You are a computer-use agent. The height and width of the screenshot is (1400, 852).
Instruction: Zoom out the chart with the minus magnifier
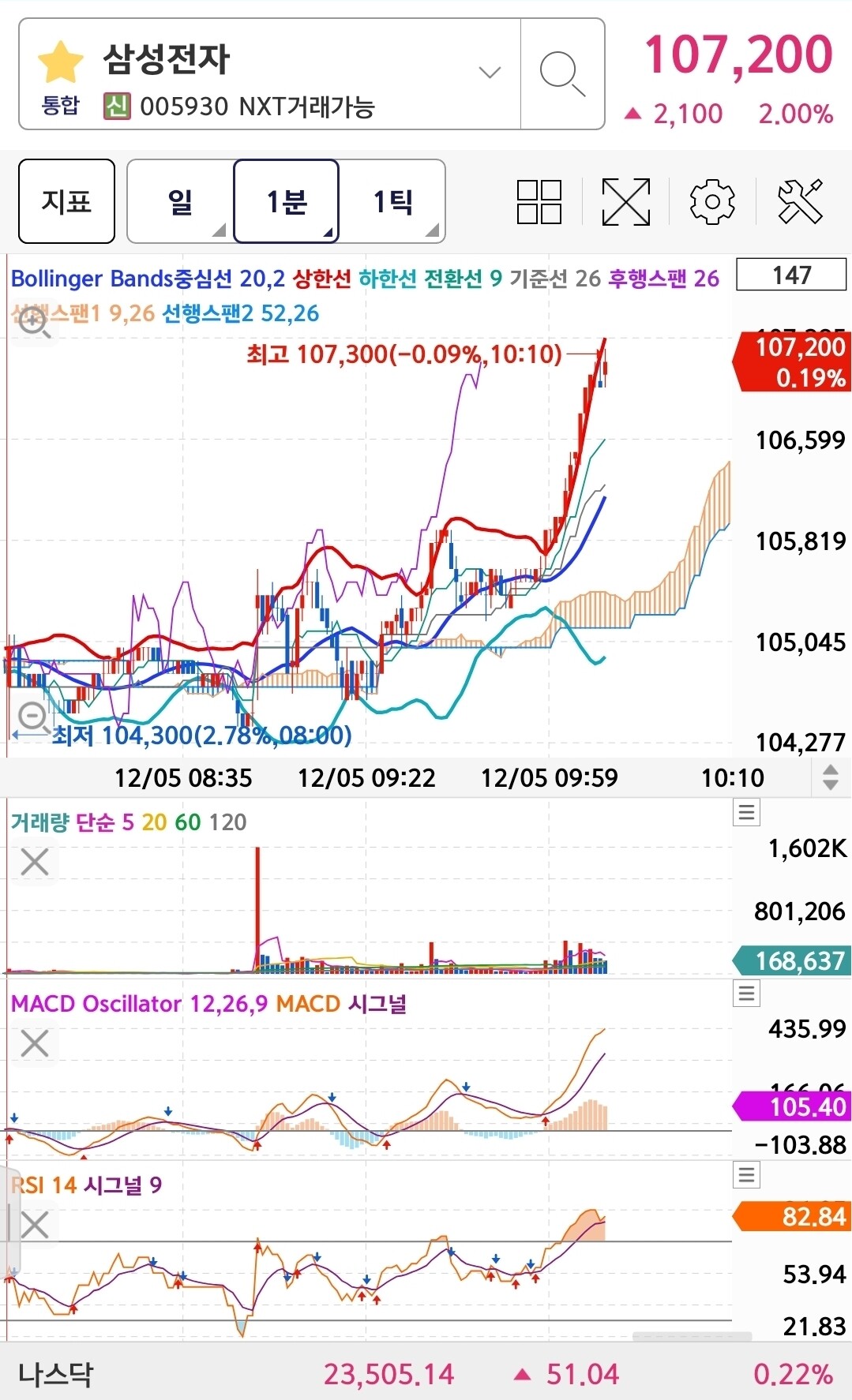(x=34, y=717)
